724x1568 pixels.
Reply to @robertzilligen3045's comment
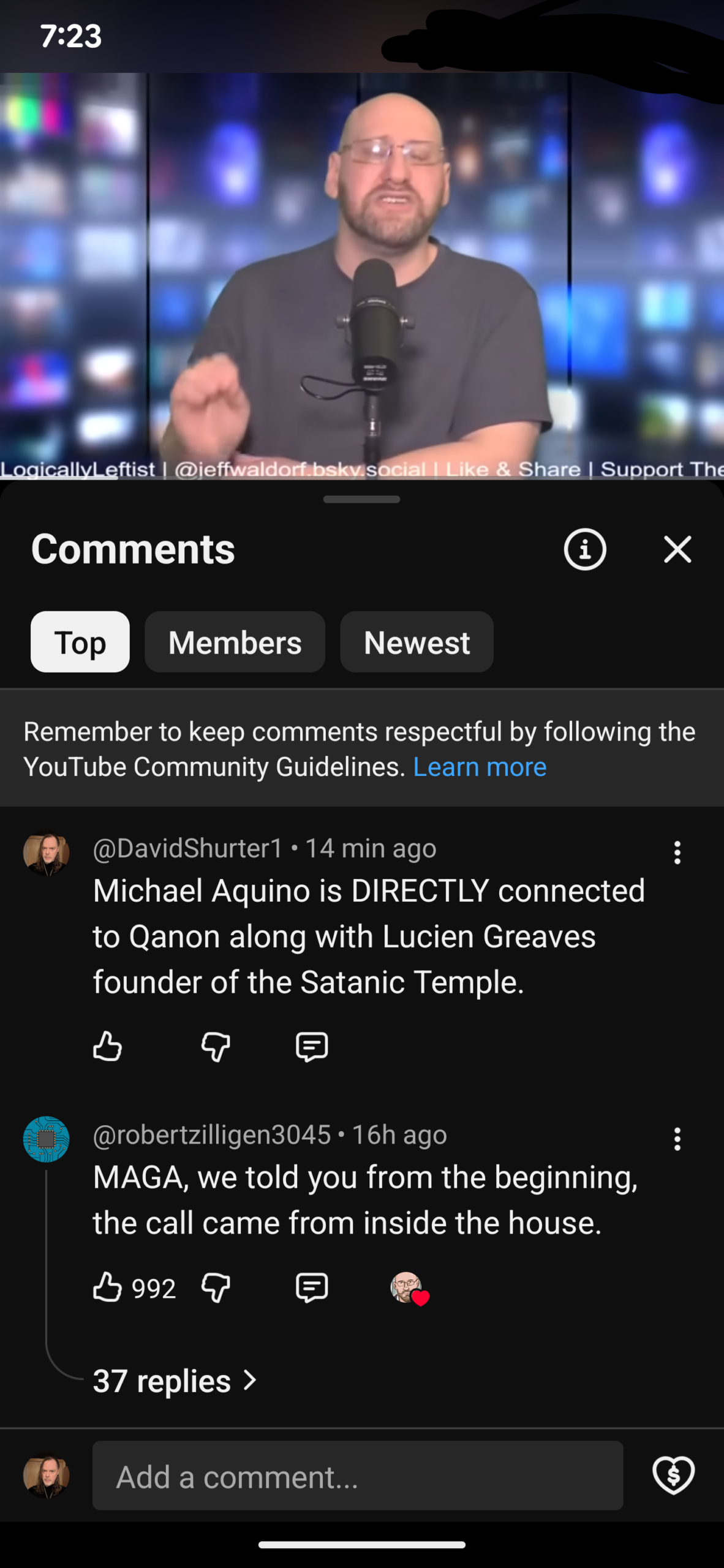click(x=312, y=1287)
